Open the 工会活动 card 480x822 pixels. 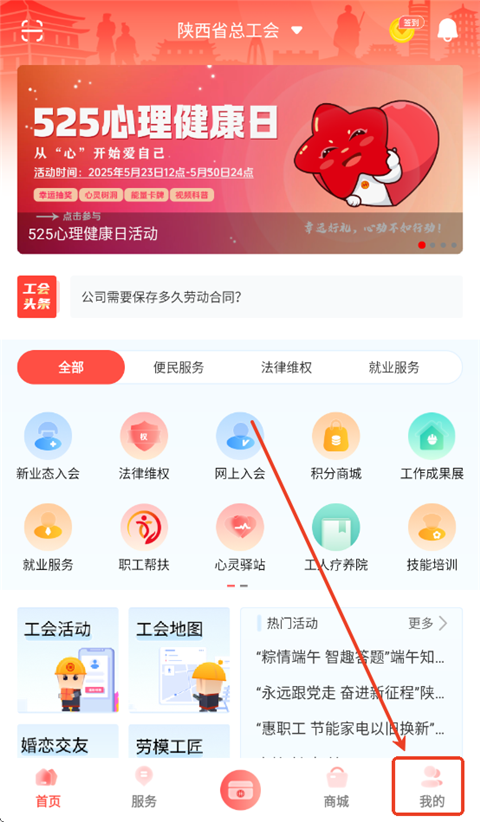68,661
